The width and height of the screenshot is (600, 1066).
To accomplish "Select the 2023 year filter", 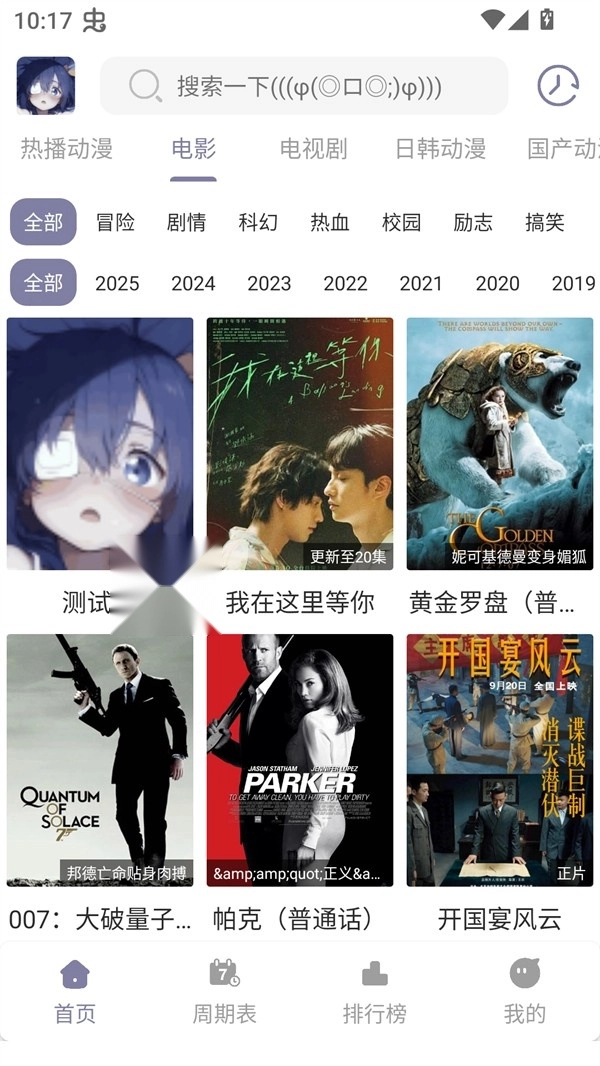I will point(269,283).
